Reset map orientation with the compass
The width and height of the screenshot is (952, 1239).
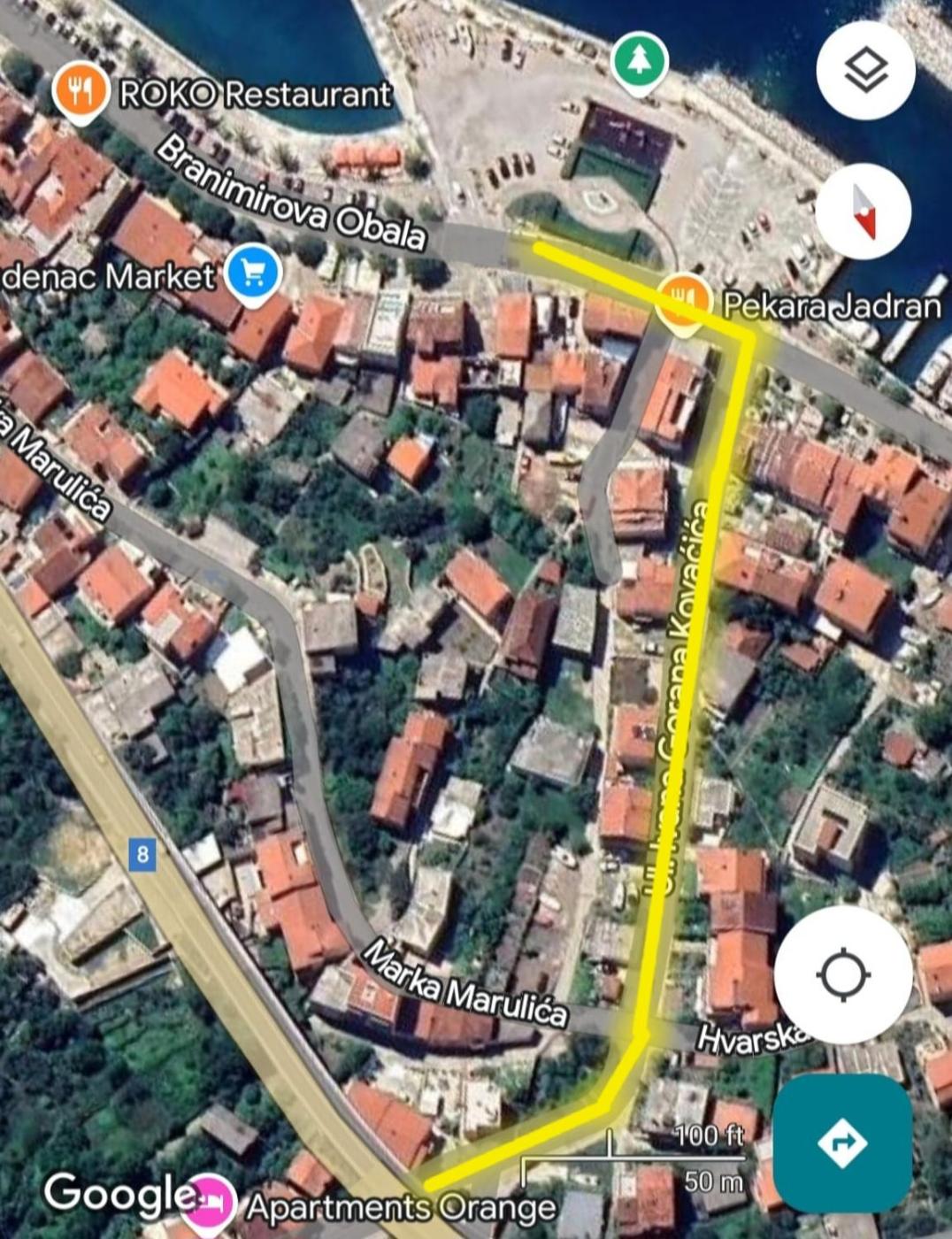(x=863, y=212)
